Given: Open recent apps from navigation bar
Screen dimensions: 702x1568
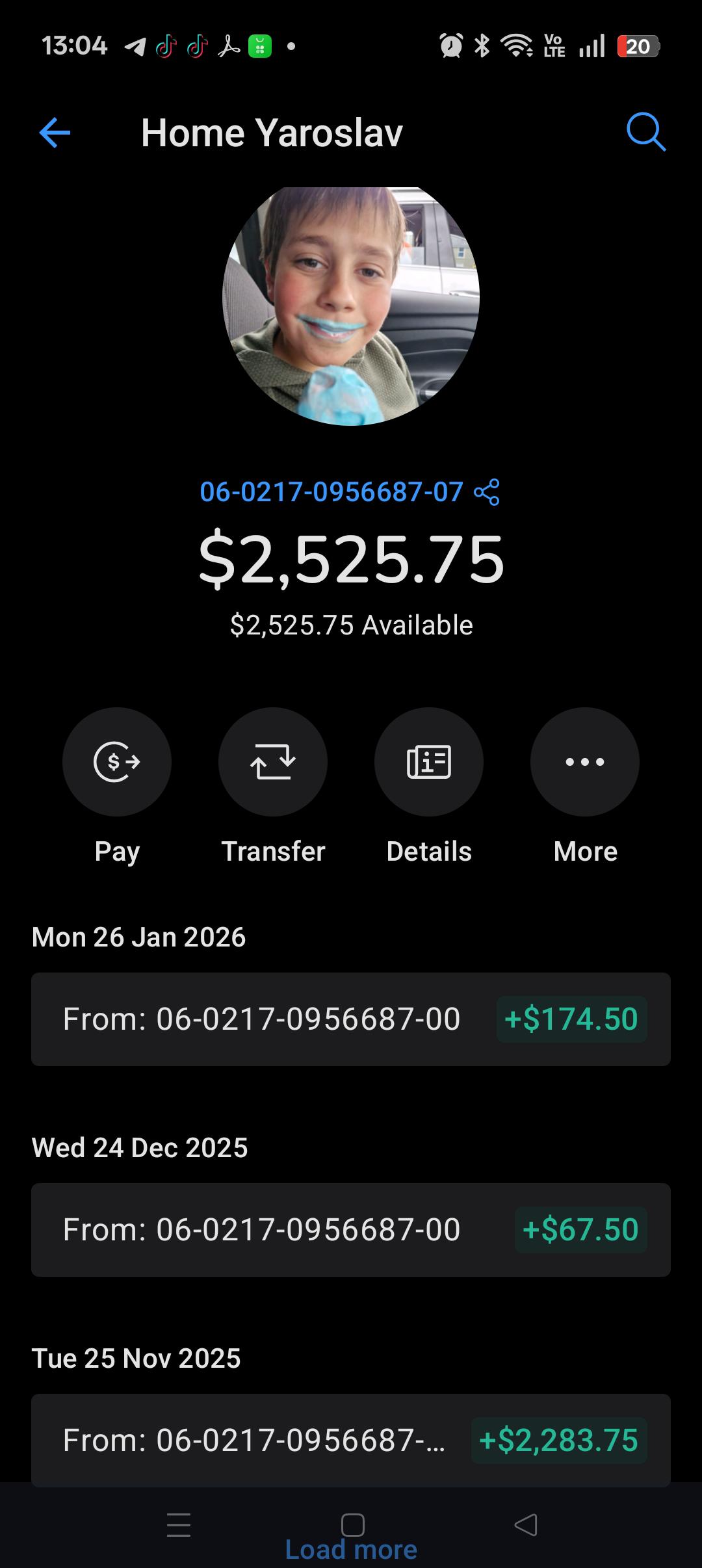Looking at the screenshot, I should [179, 1524].
